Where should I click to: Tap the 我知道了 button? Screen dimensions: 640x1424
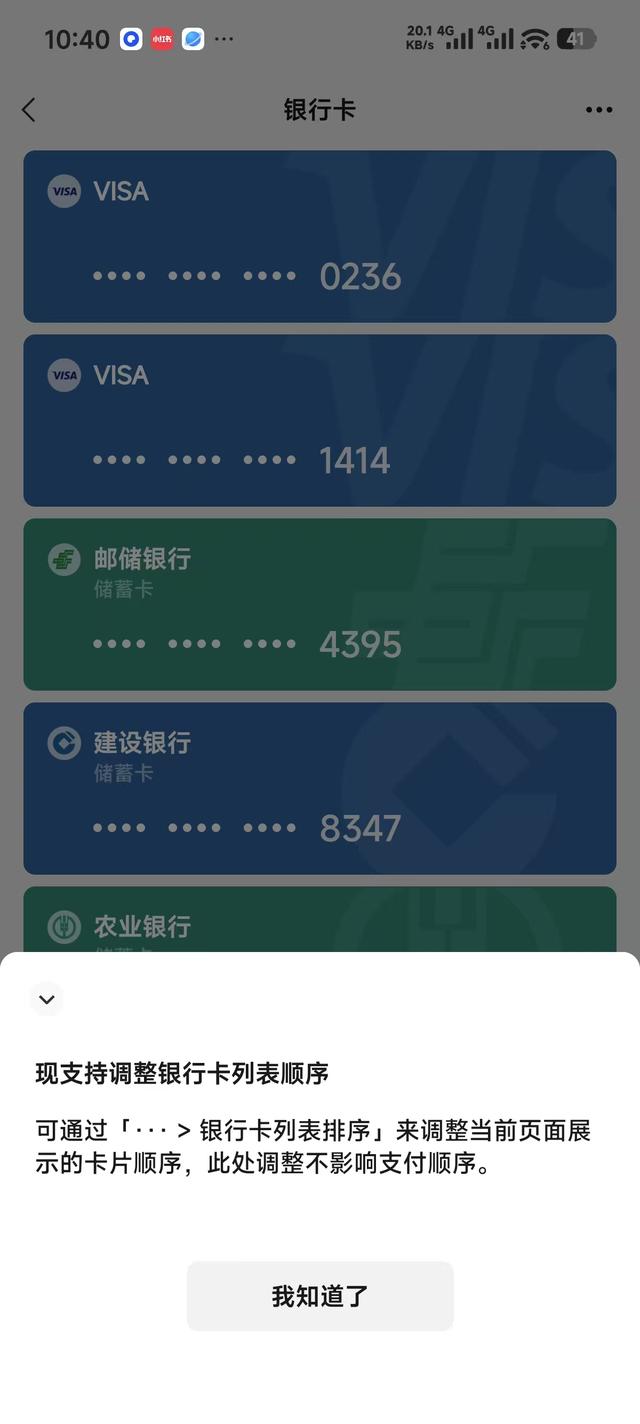(320, 1296)
